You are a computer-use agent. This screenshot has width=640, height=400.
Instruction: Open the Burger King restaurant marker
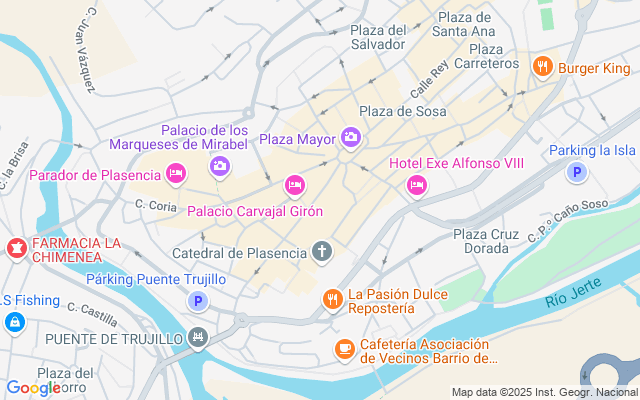pyautogui.click(x=542, y=67)
